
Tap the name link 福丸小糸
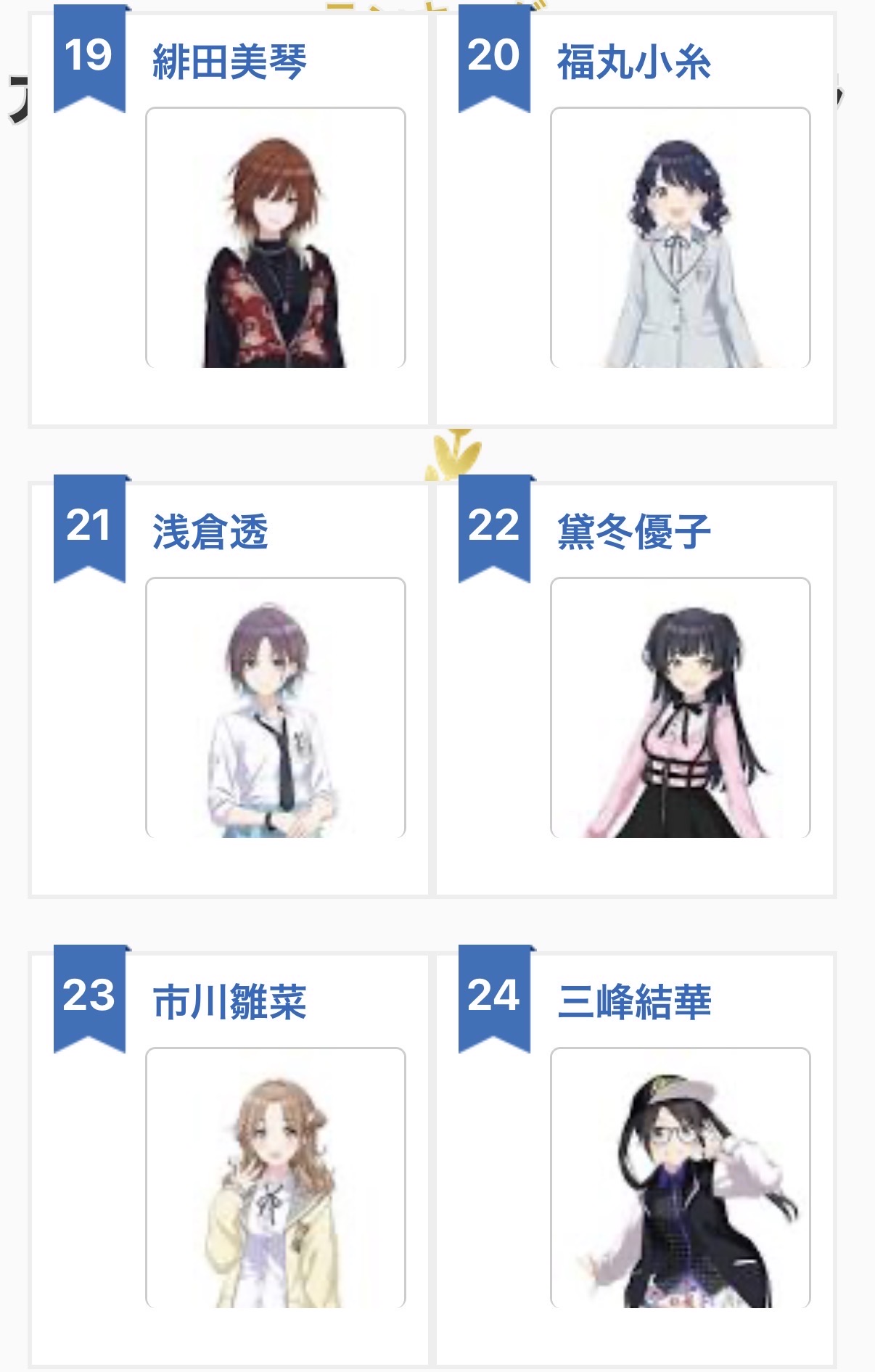pos(633,62)
